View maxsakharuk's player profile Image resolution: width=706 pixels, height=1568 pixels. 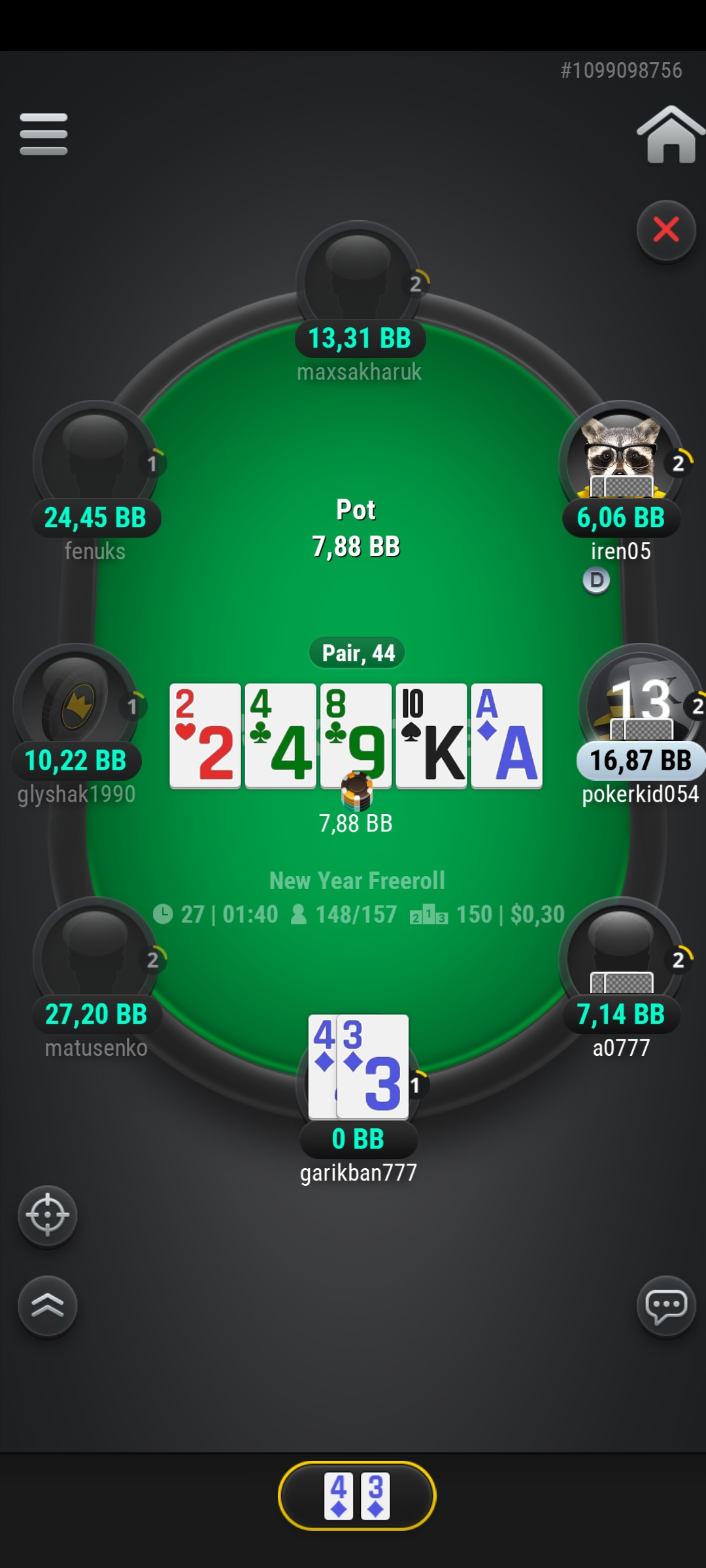(x=358, y=281)
